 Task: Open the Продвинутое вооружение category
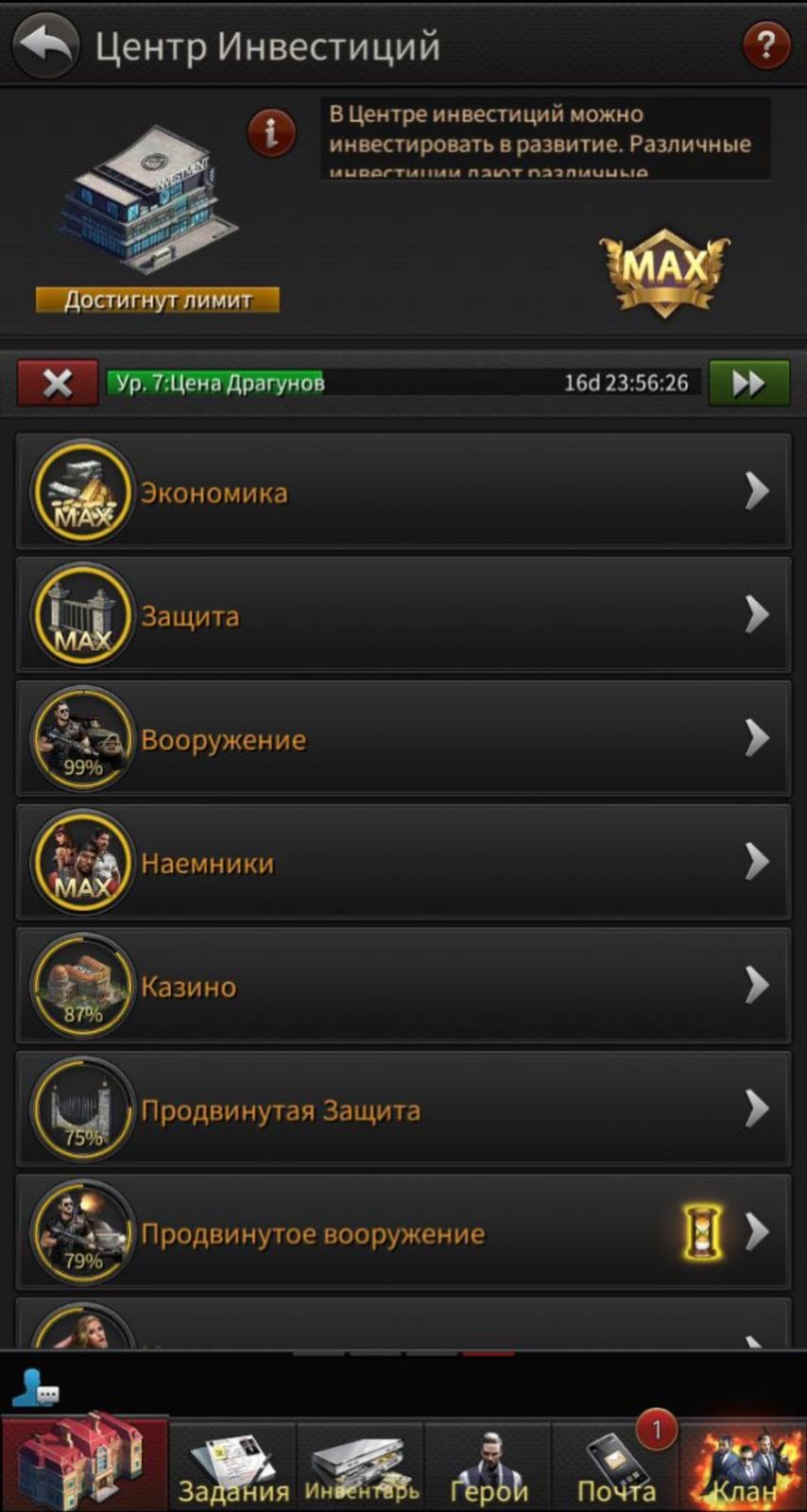(x=403, y=1233)
